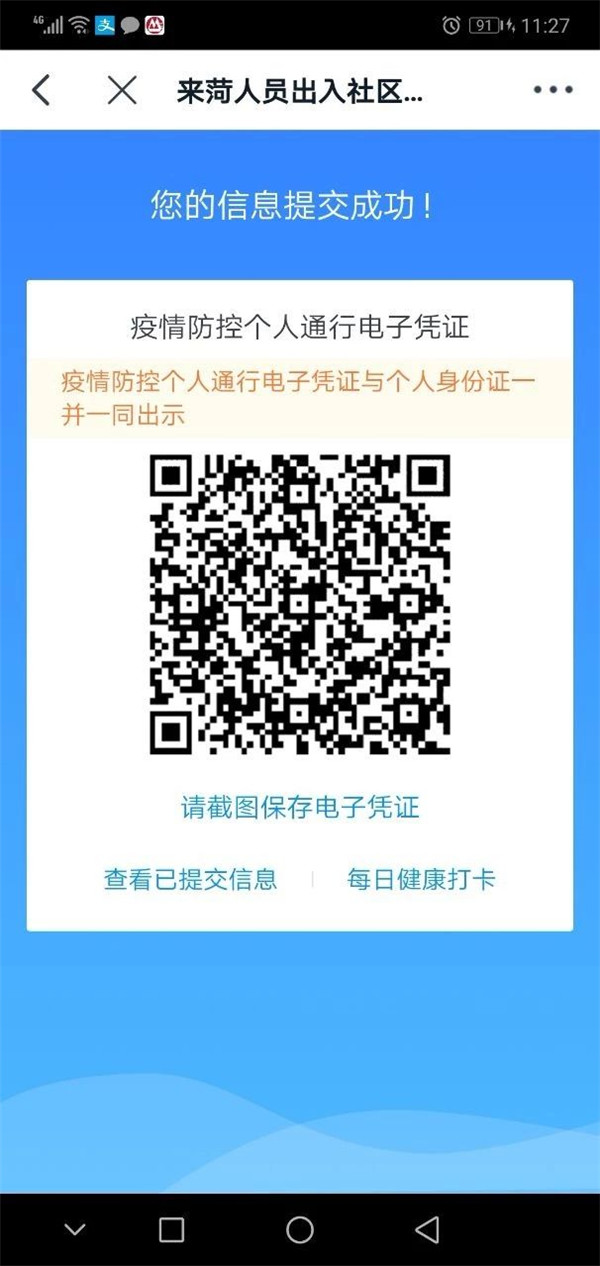
Task: Open the three-dot overflow menu
Action: click(x=552, y=90)
